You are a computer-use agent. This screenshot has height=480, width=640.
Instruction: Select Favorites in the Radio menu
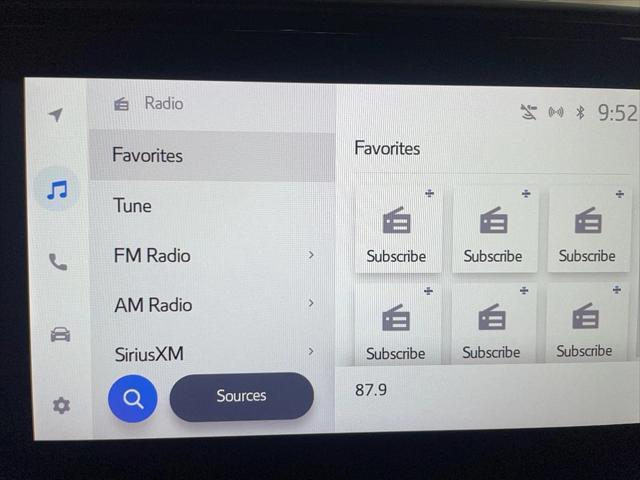211,155
